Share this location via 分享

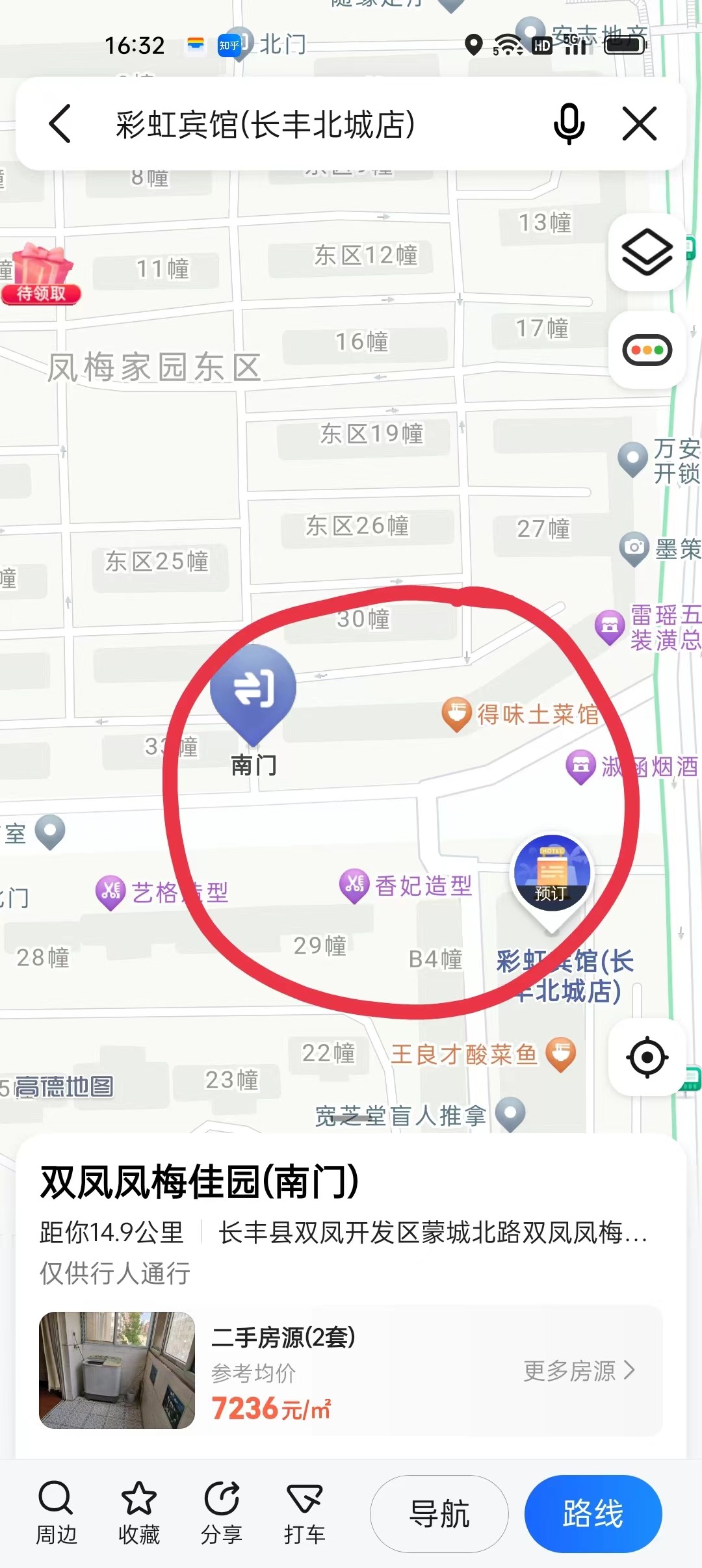click(222, 1512)
